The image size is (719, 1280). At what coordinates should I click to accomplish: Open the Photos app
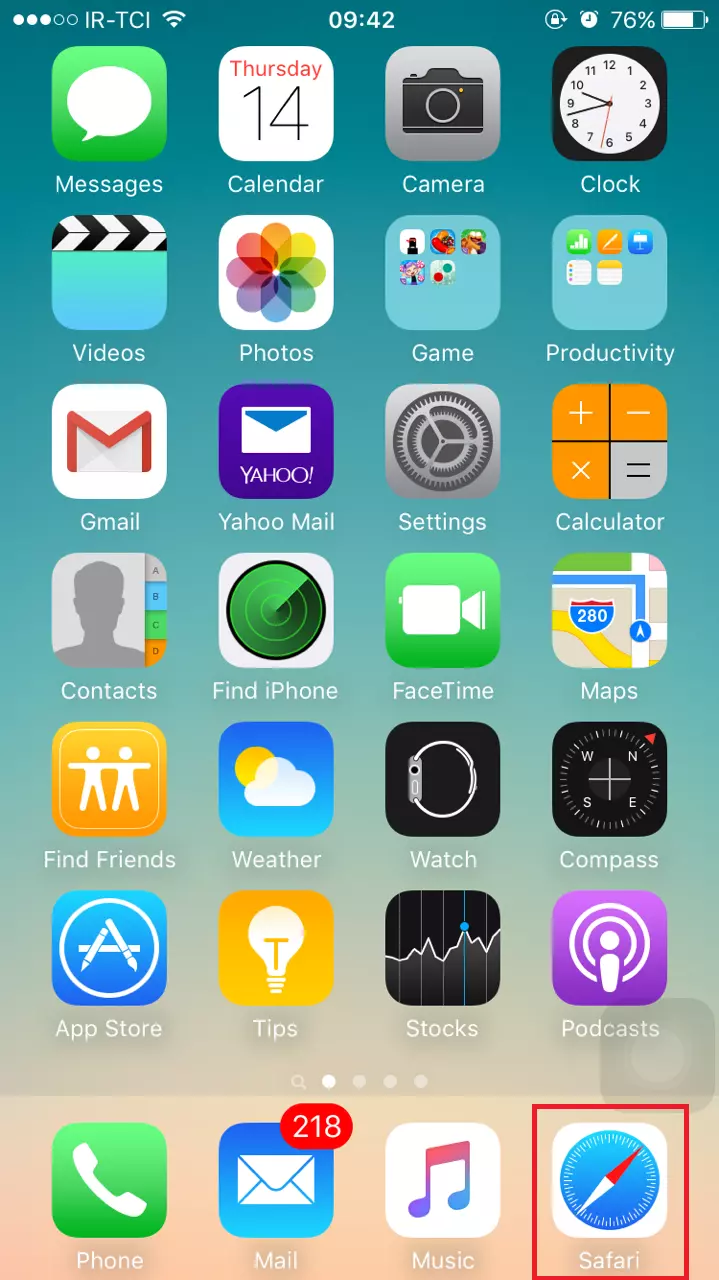[x=276, y=273]
